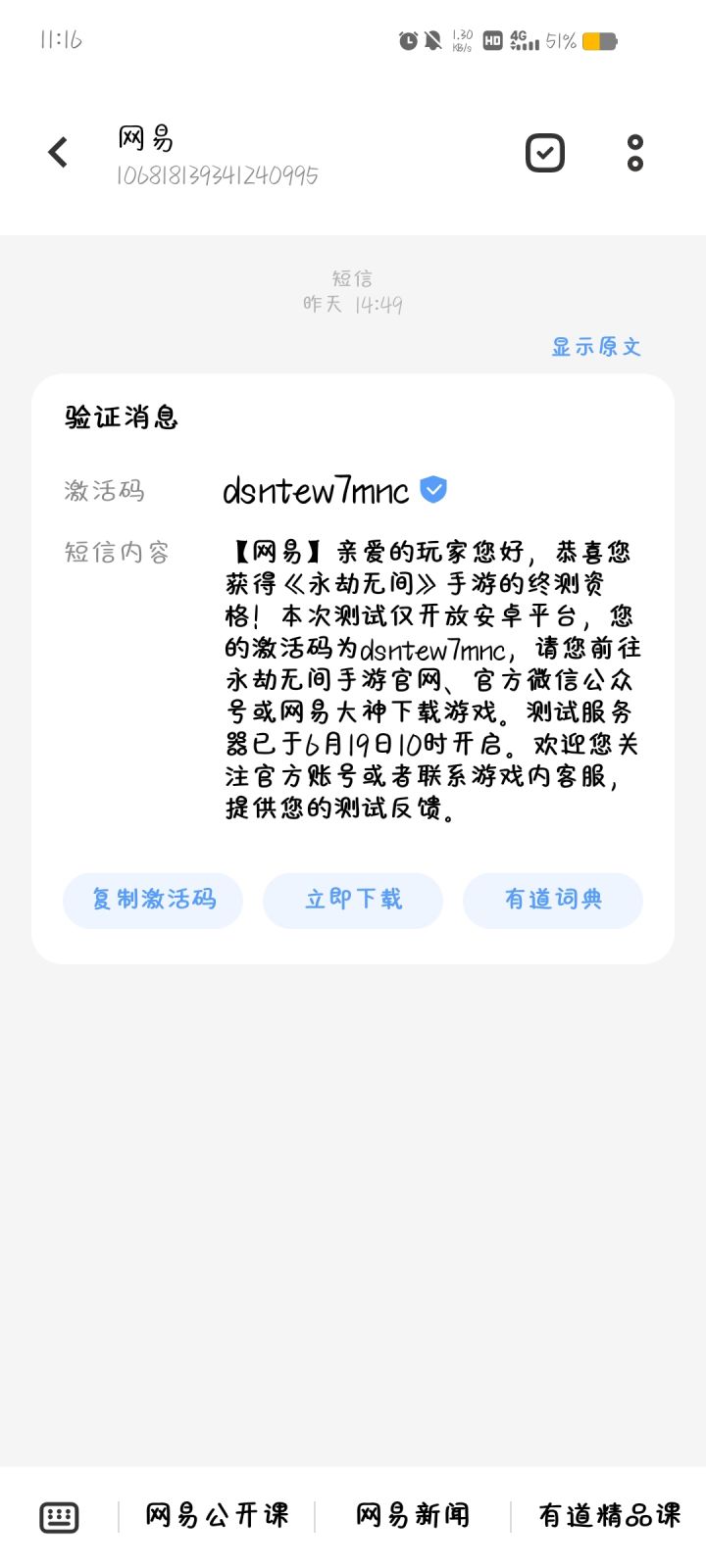Screen dimensions: 706x1568
Task: Open 有道词典 from the message card
Action: tap(553, 900)
